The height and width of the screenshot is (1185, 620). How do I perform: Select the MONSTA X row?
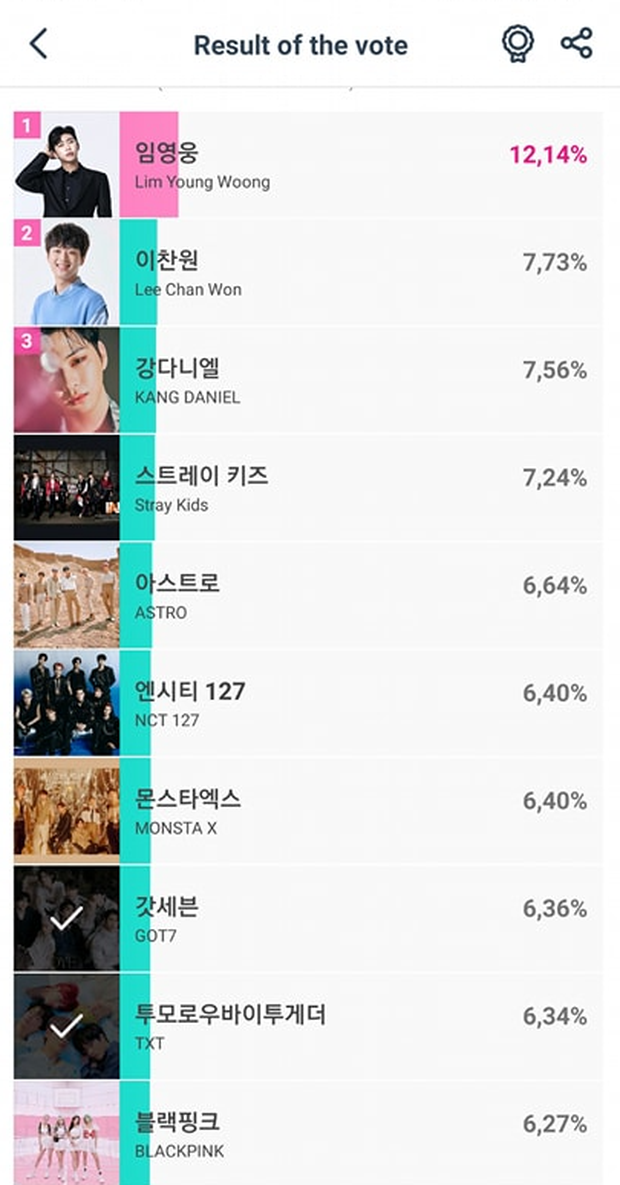[x=310, y=811]
